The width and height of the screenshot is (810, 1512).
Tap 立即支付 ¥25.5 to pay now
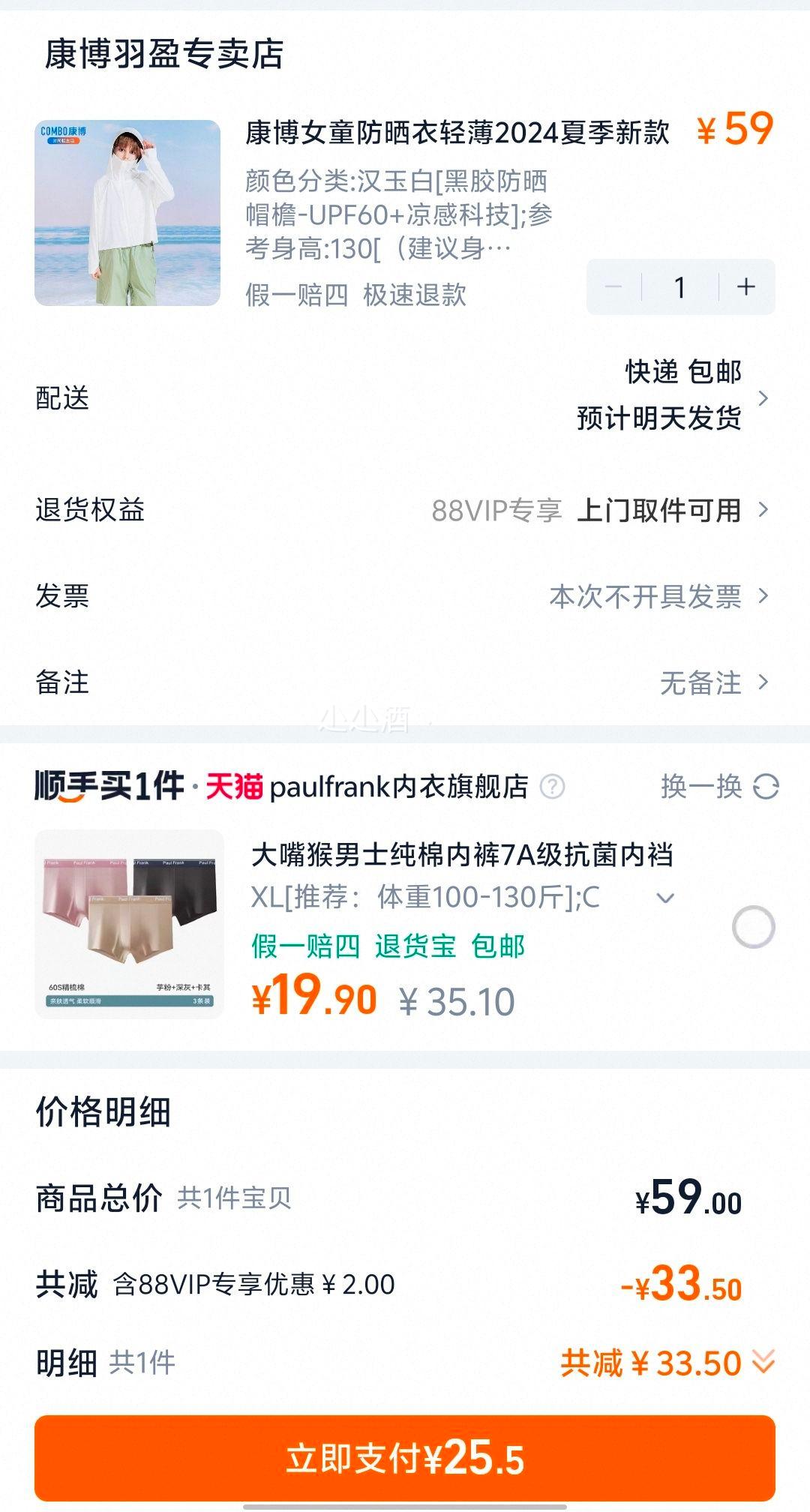[x=405, y=1458]
